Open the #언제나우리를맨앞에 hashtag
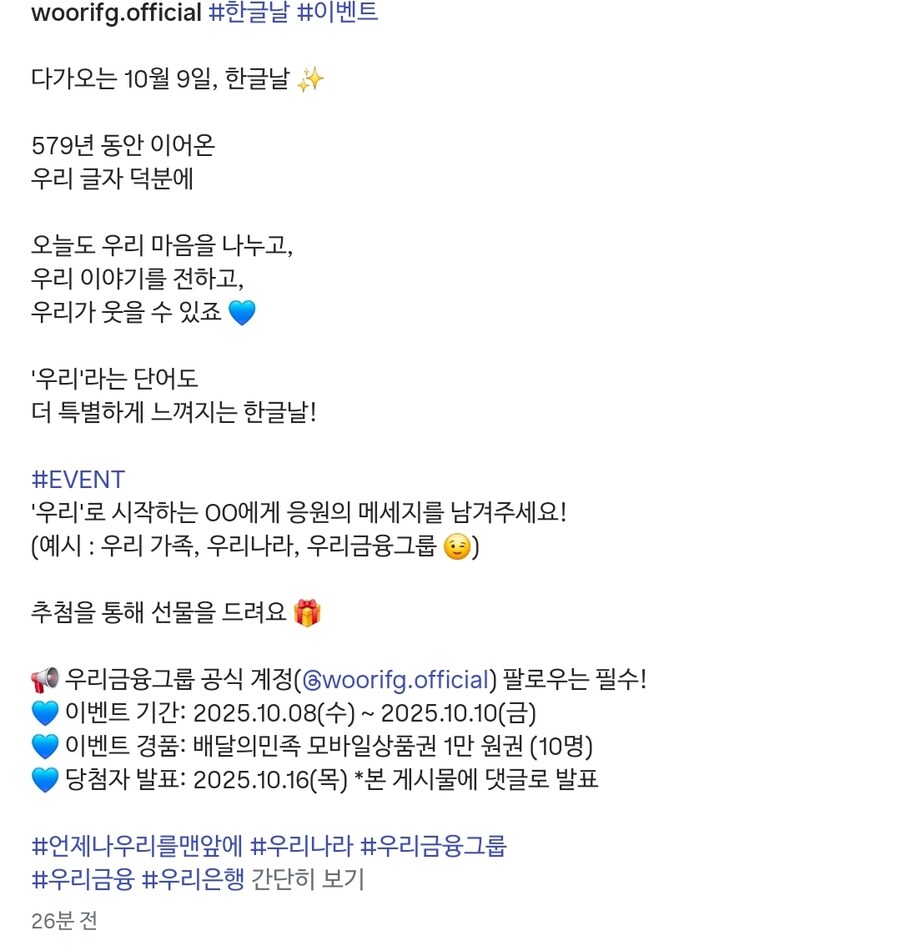Image resolution: width=900 pixels, height=946 pixels. click(x=137, y=846)
